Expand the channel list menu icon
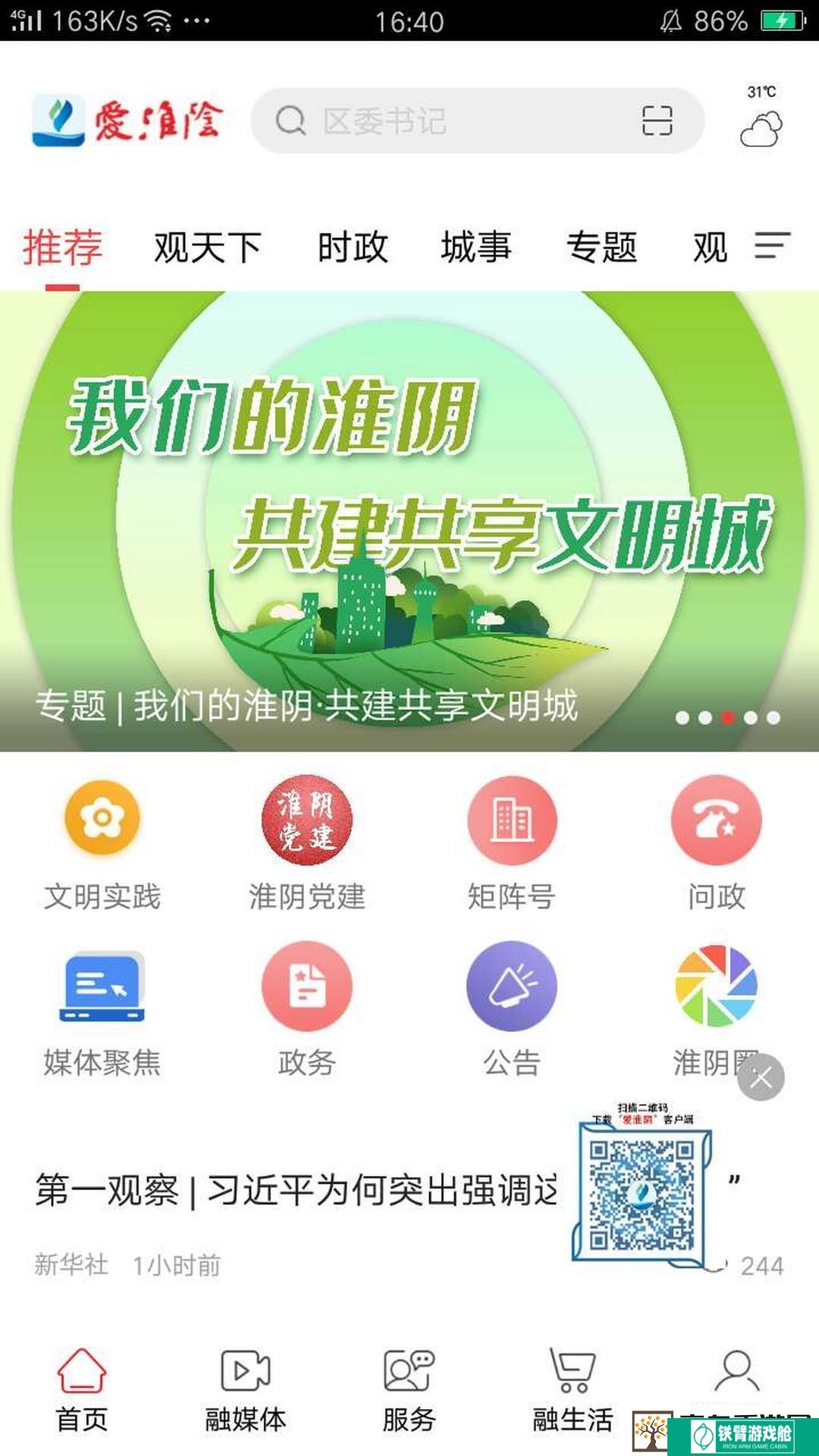This screenshot has width=819, height=1456. [772, 246]
